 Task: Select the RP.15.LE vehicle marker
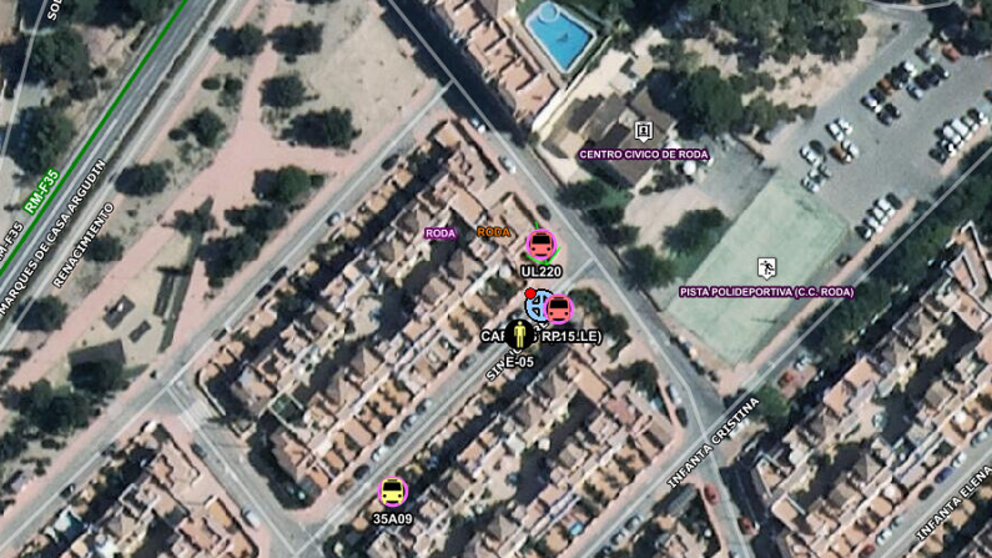coord(560,309)
